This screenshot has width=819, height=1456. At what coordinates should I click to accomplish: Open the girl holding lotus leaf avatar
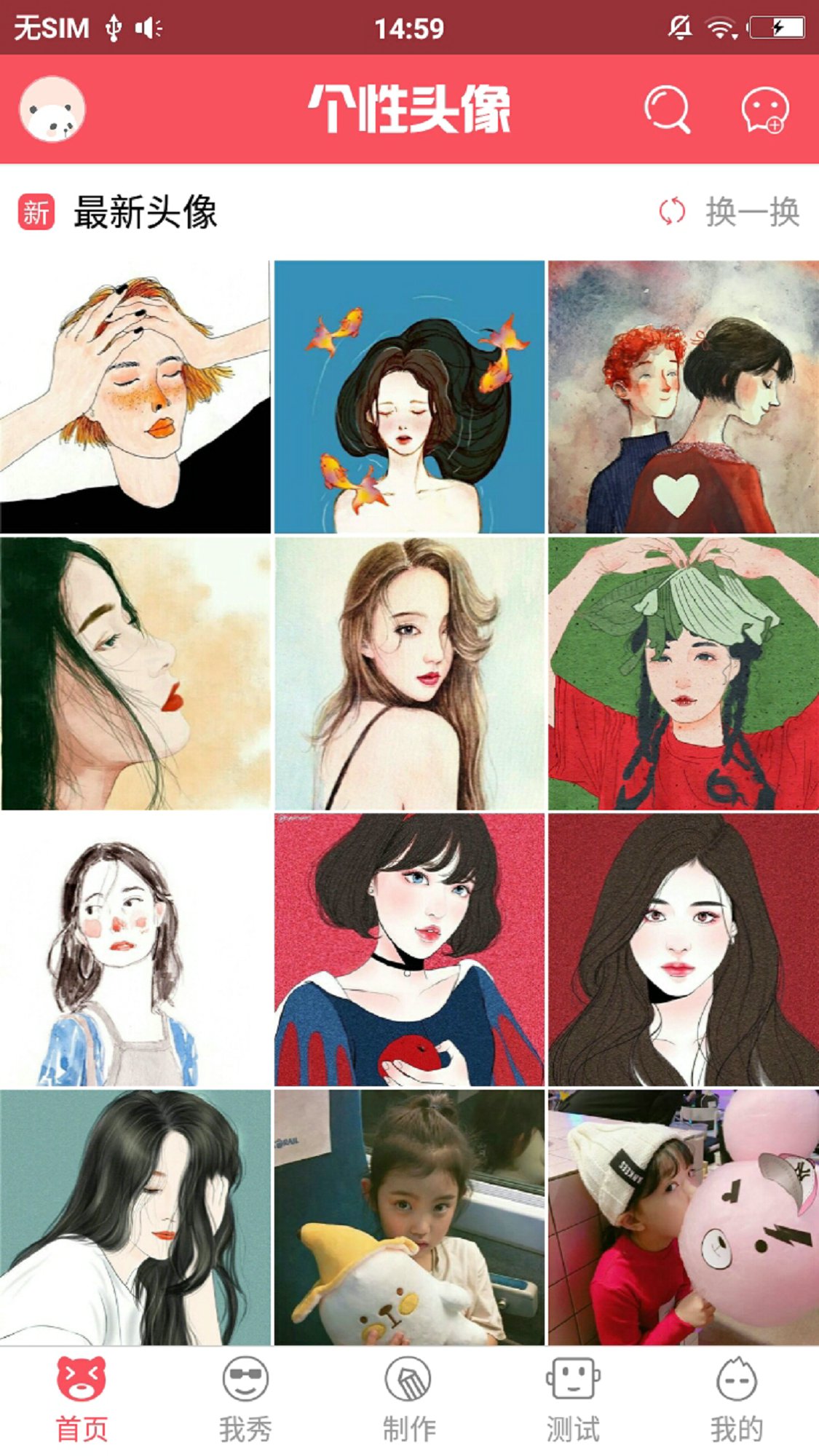point(683,673)
